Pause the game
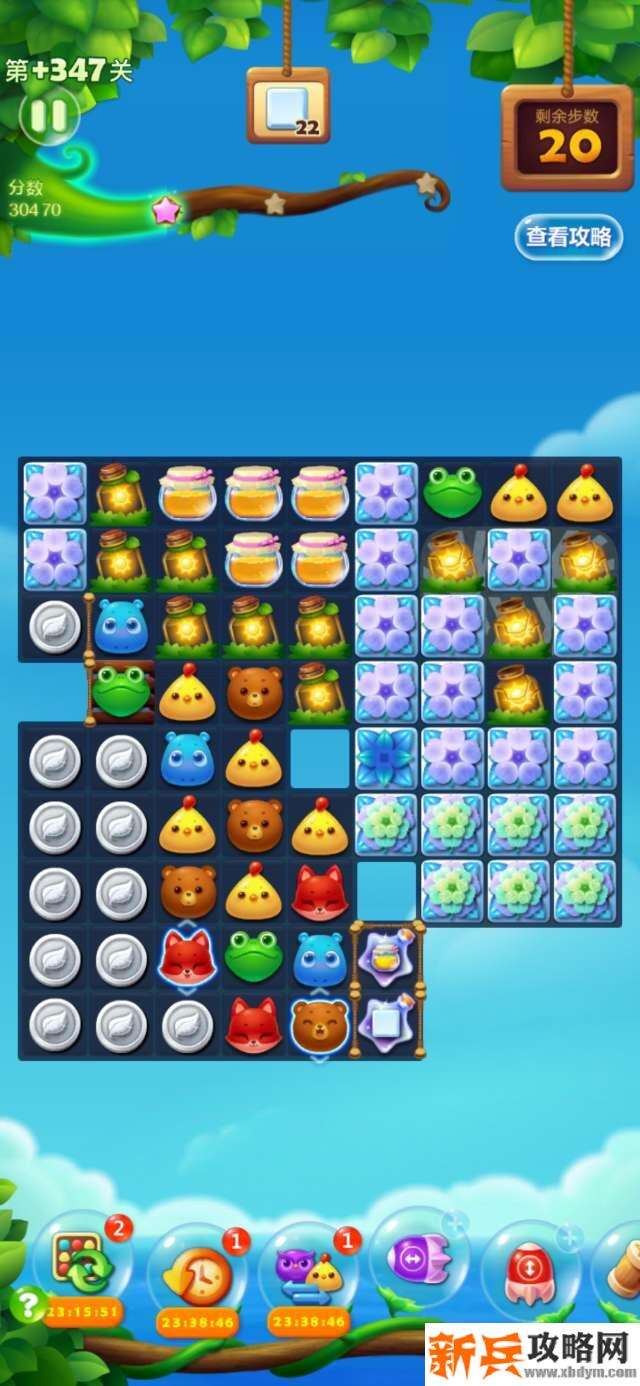 (48, 117)
